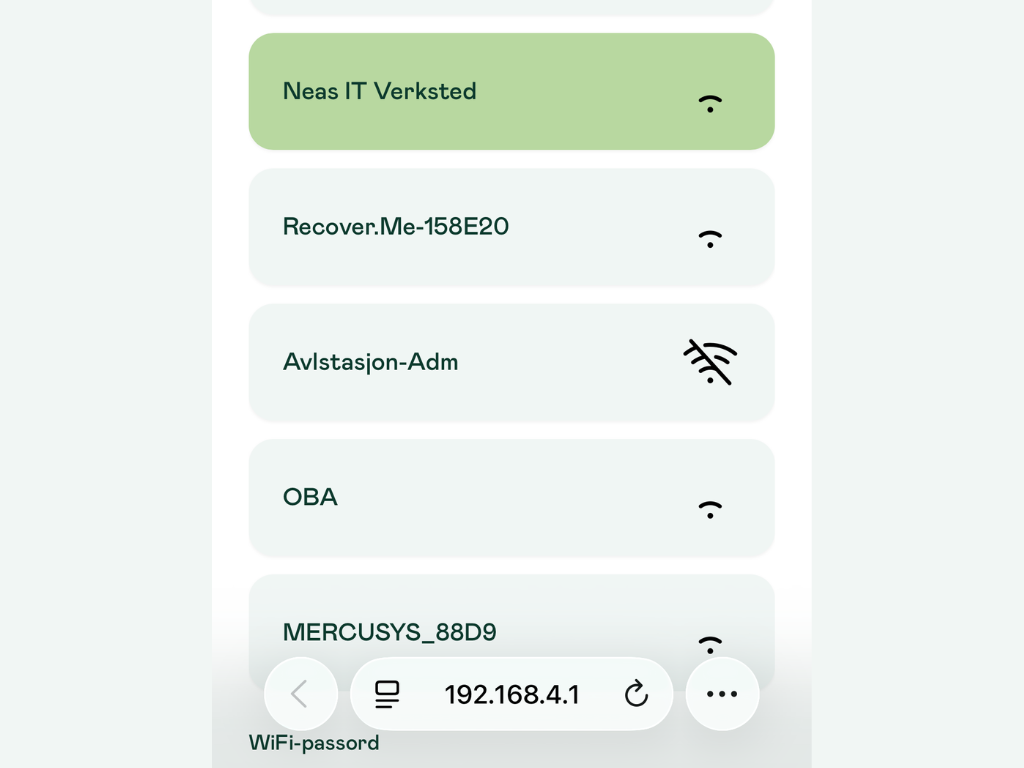Choose the Recover.Me-158E20 network
The height and width of the screenshot is (768, 1024).
[x=511, y=227]
